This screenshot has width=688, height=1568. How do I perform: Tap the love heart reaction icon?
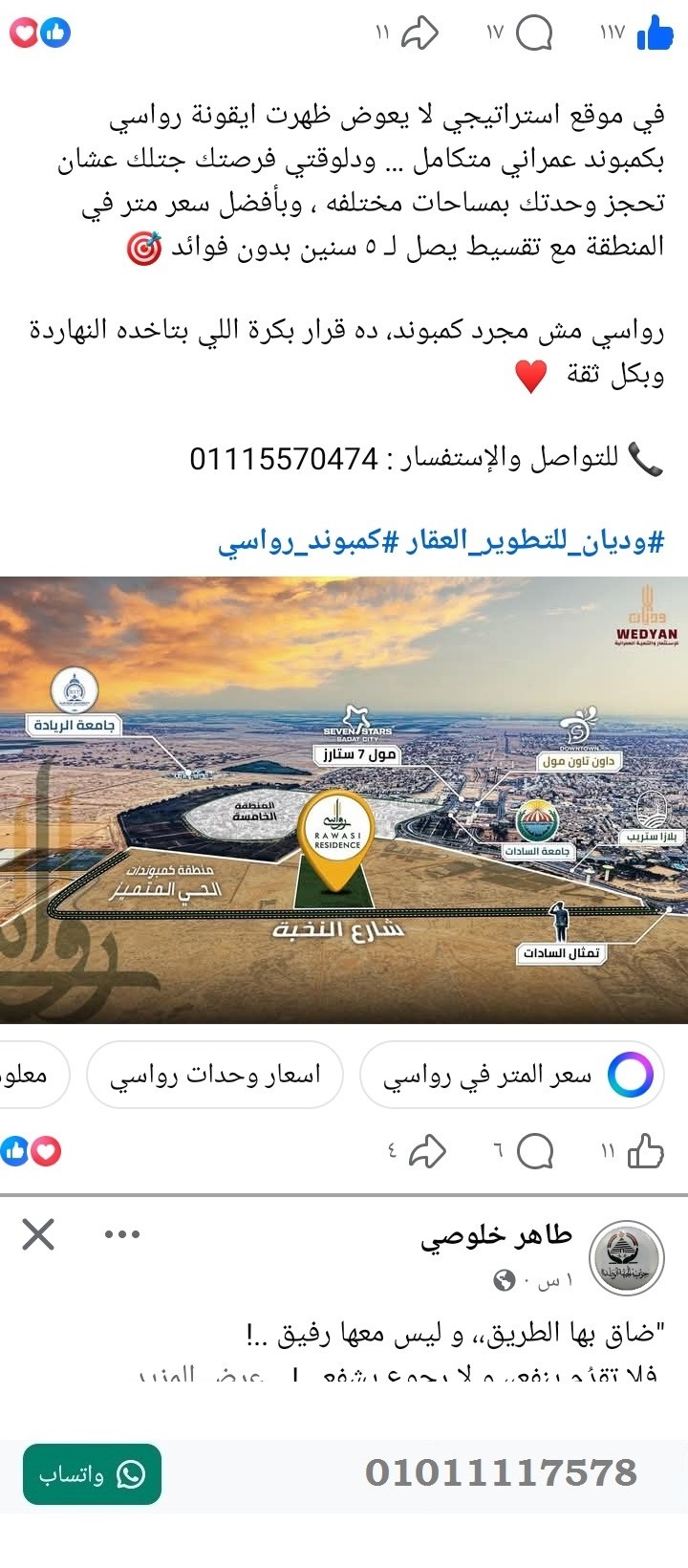tap(23, 32)
